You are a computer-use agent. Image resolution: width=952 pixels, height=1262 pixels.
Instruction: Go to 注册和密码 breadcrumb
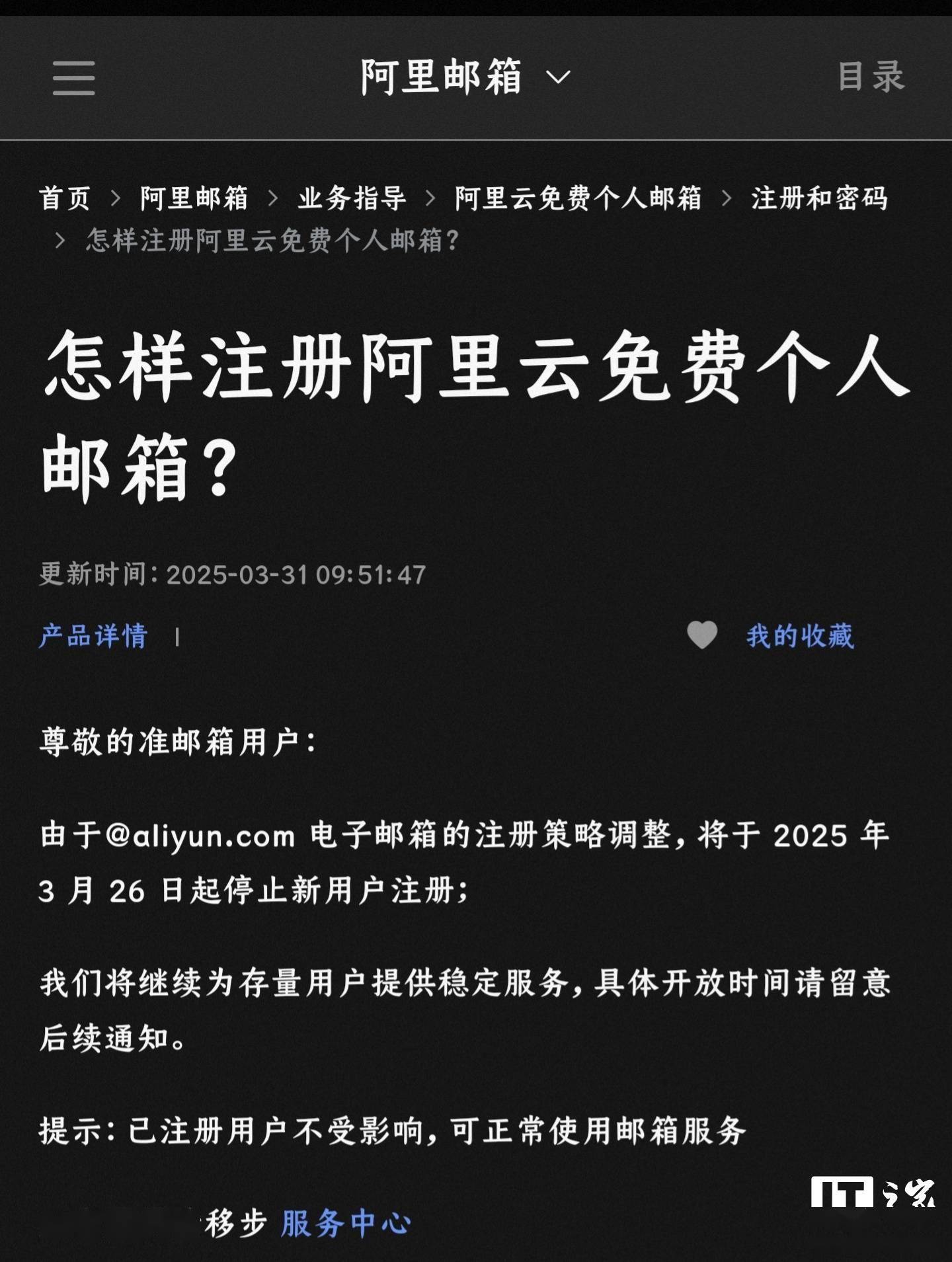[819, 198]
